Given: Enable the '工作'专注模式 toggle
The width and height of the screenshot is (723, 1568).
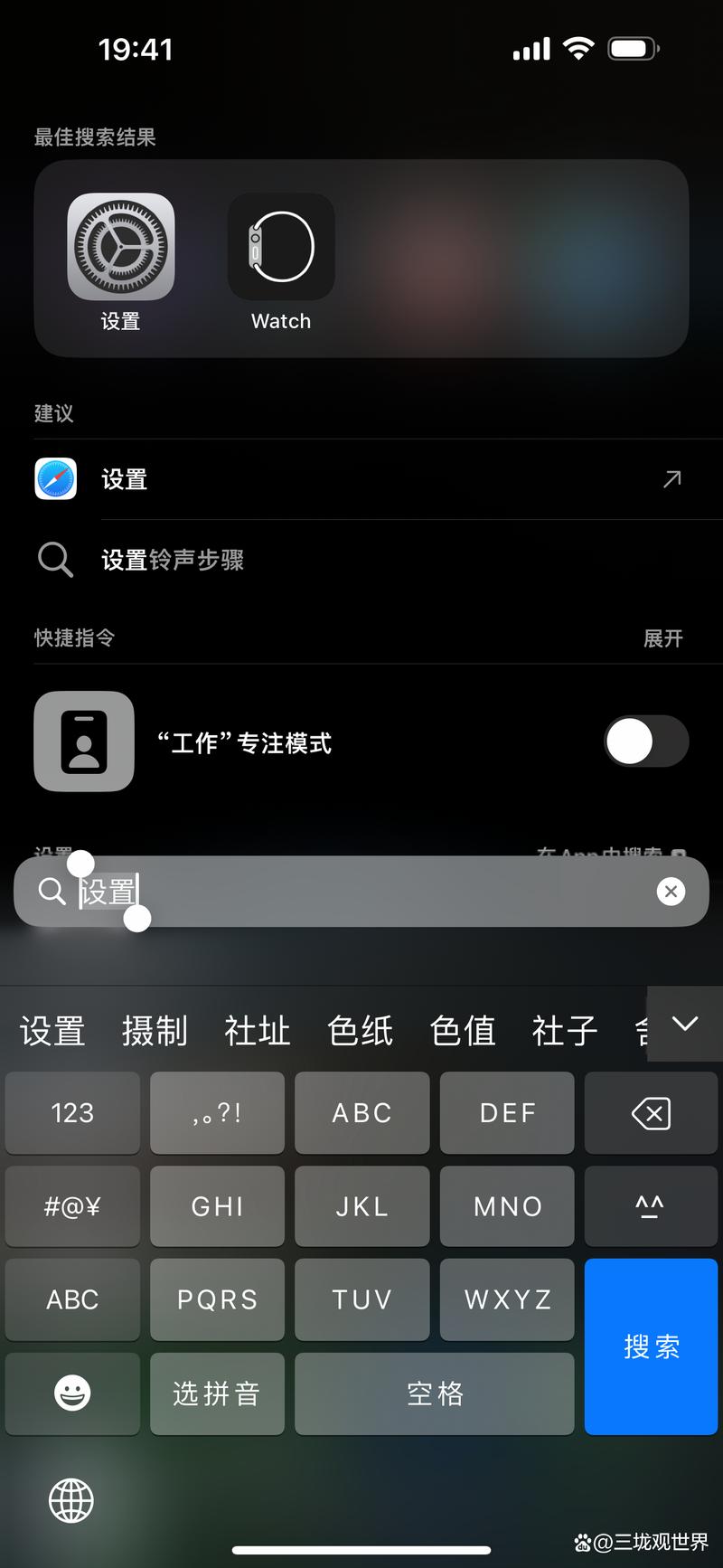Looking at the screenshot, I should click(x=645, y=741).
